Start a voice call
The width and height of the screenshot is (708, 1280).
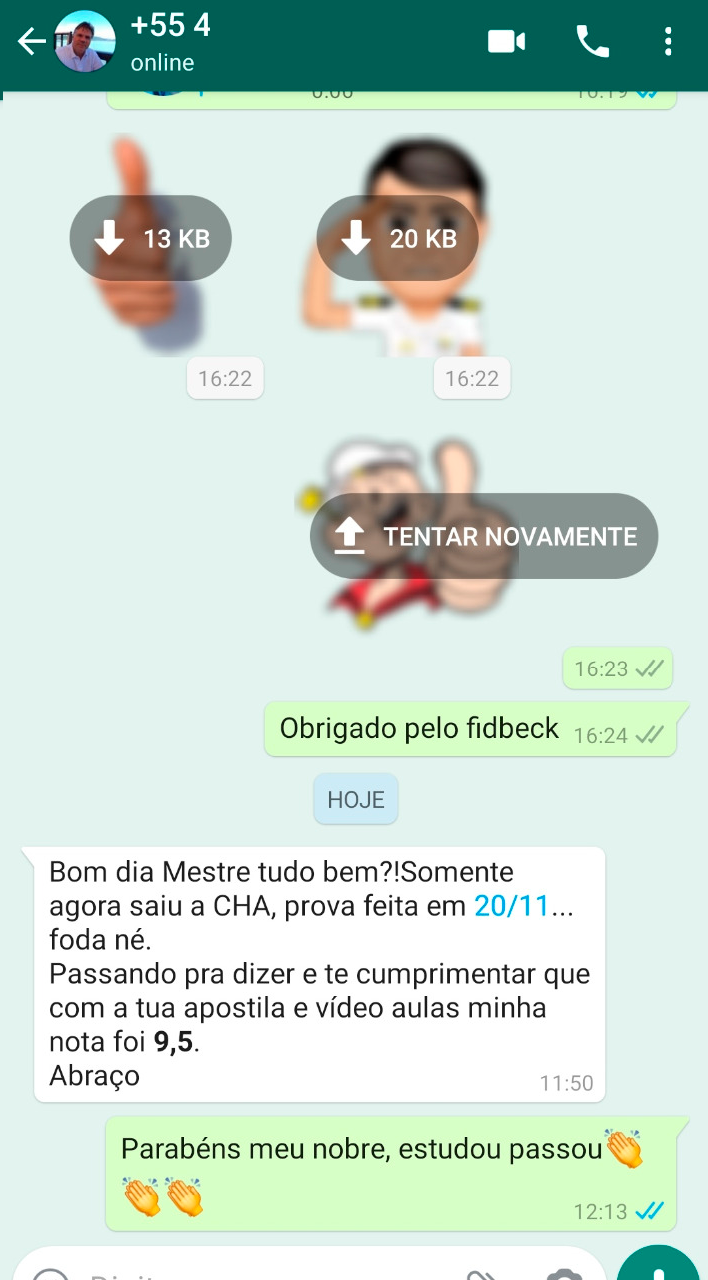(x=592, y=42)
